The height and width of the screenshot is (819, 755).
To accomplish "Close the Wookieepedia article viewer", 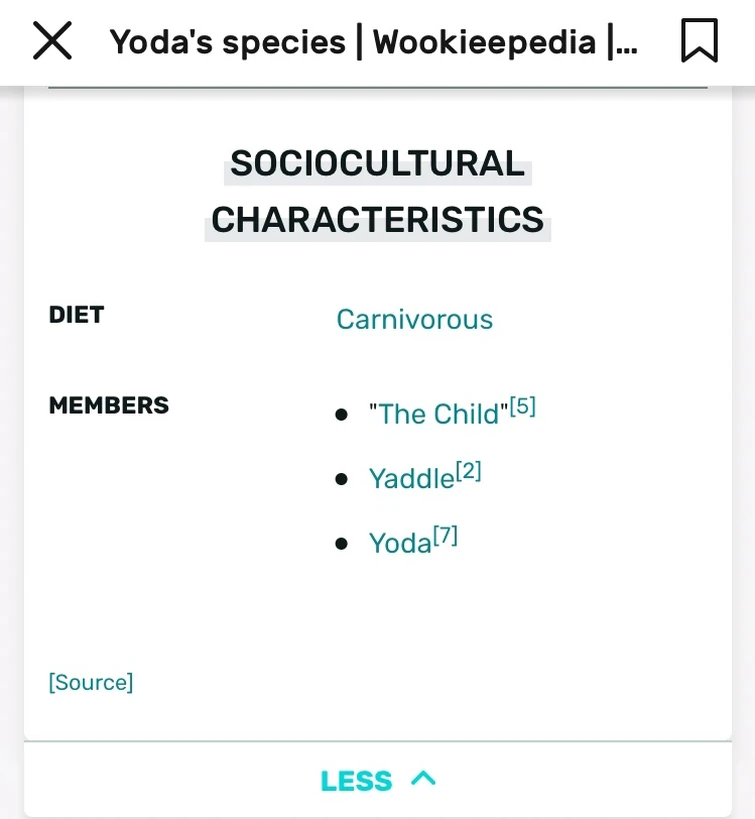I will click(52, 40).
